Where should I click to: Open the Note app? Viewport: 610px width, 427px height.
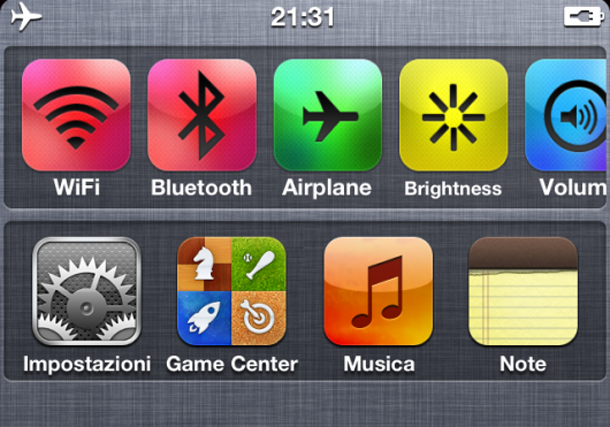(x=523, y=292)
